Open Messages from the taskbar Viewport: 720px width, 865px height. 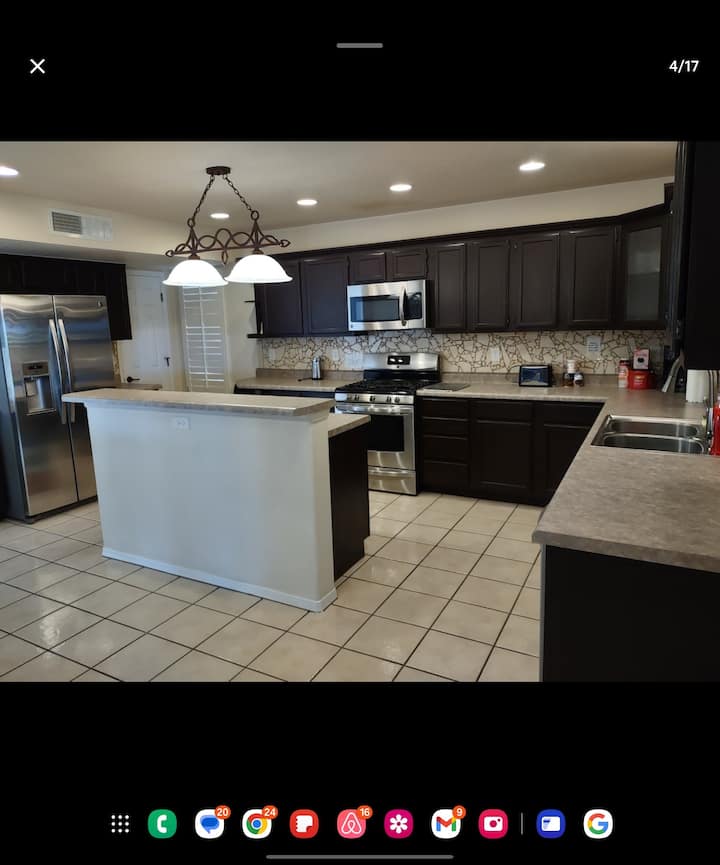209,823
